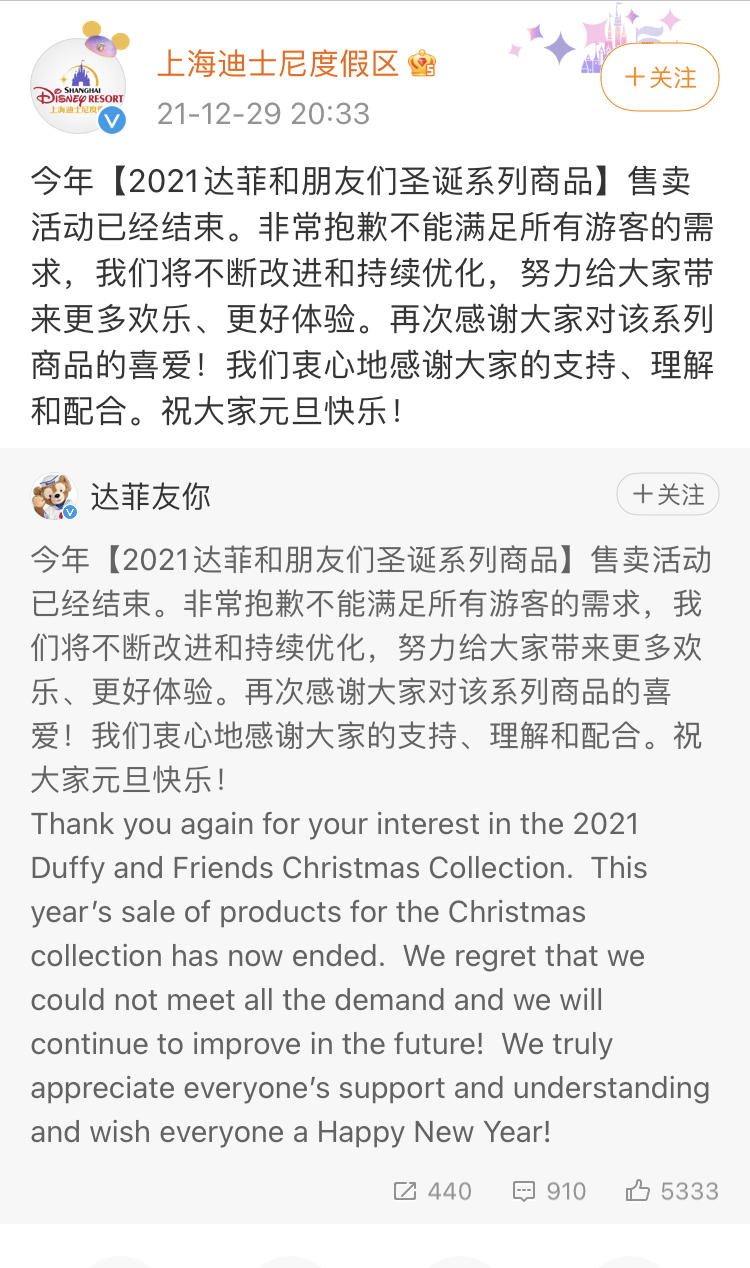Follow 上海迪士尼度假区 account

pos(659,77)
